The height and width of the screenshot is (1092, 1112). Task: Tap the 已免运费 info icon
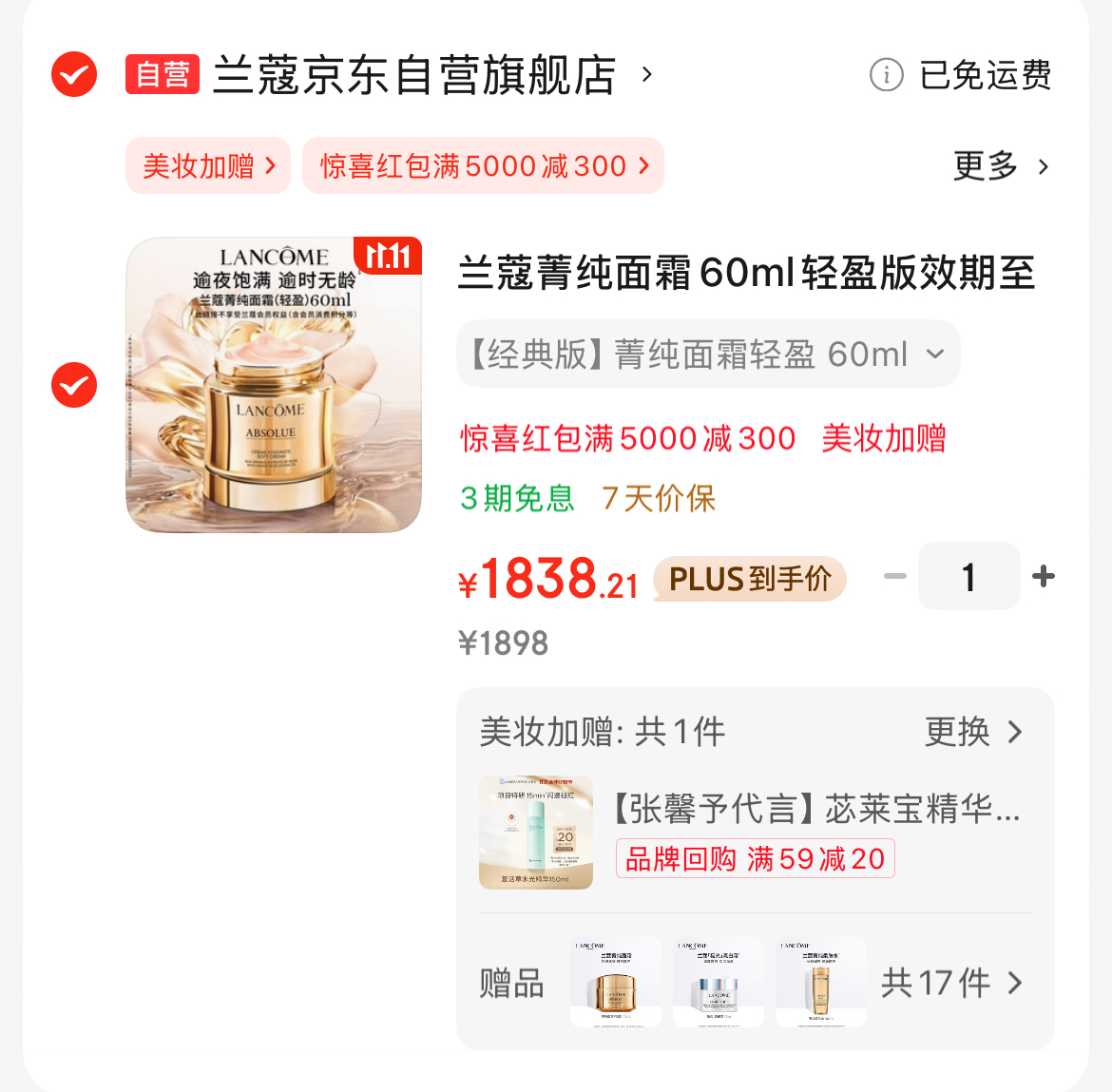pyautogui.click(x=886, y=74)
